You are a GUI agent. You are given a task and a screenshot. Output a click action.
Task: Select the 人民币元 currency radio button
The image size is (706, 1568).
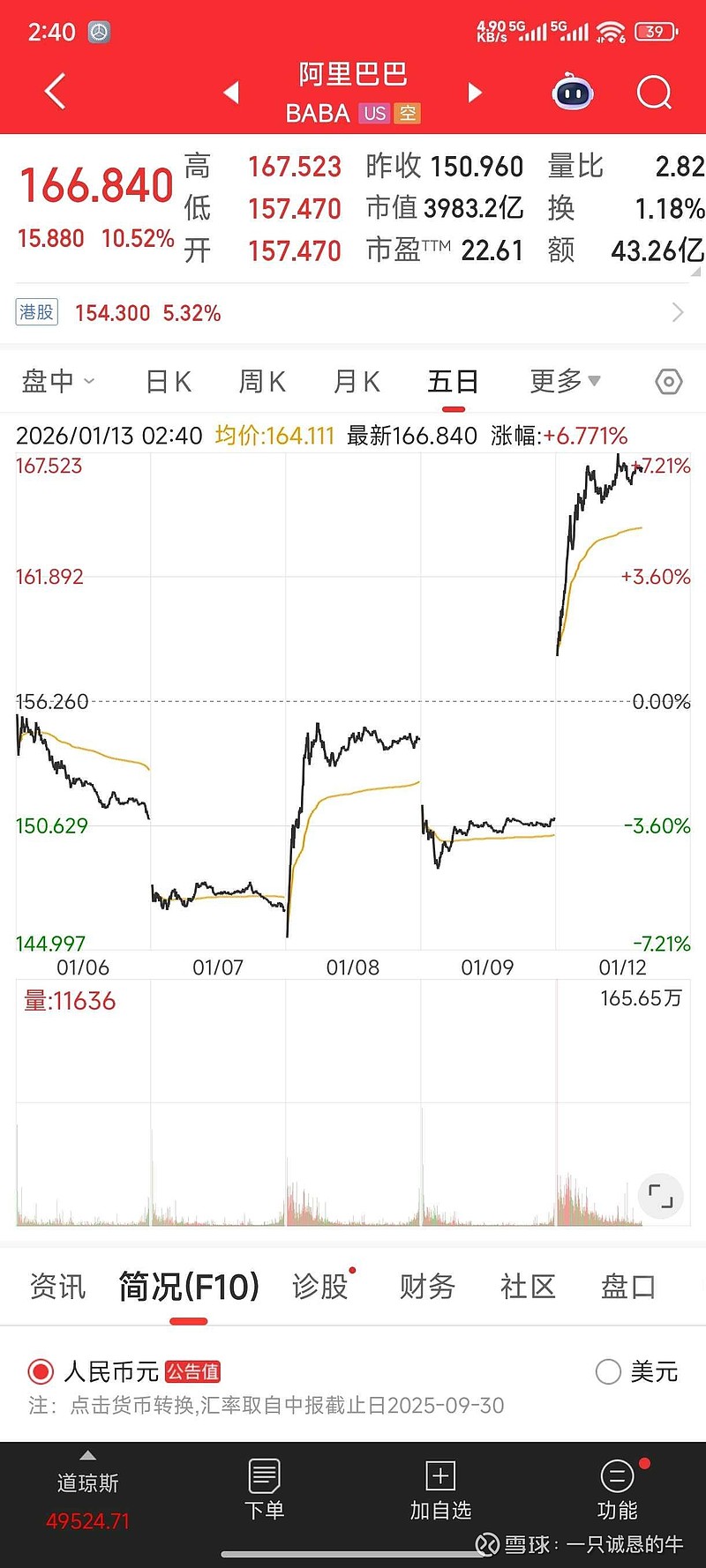39,1372
